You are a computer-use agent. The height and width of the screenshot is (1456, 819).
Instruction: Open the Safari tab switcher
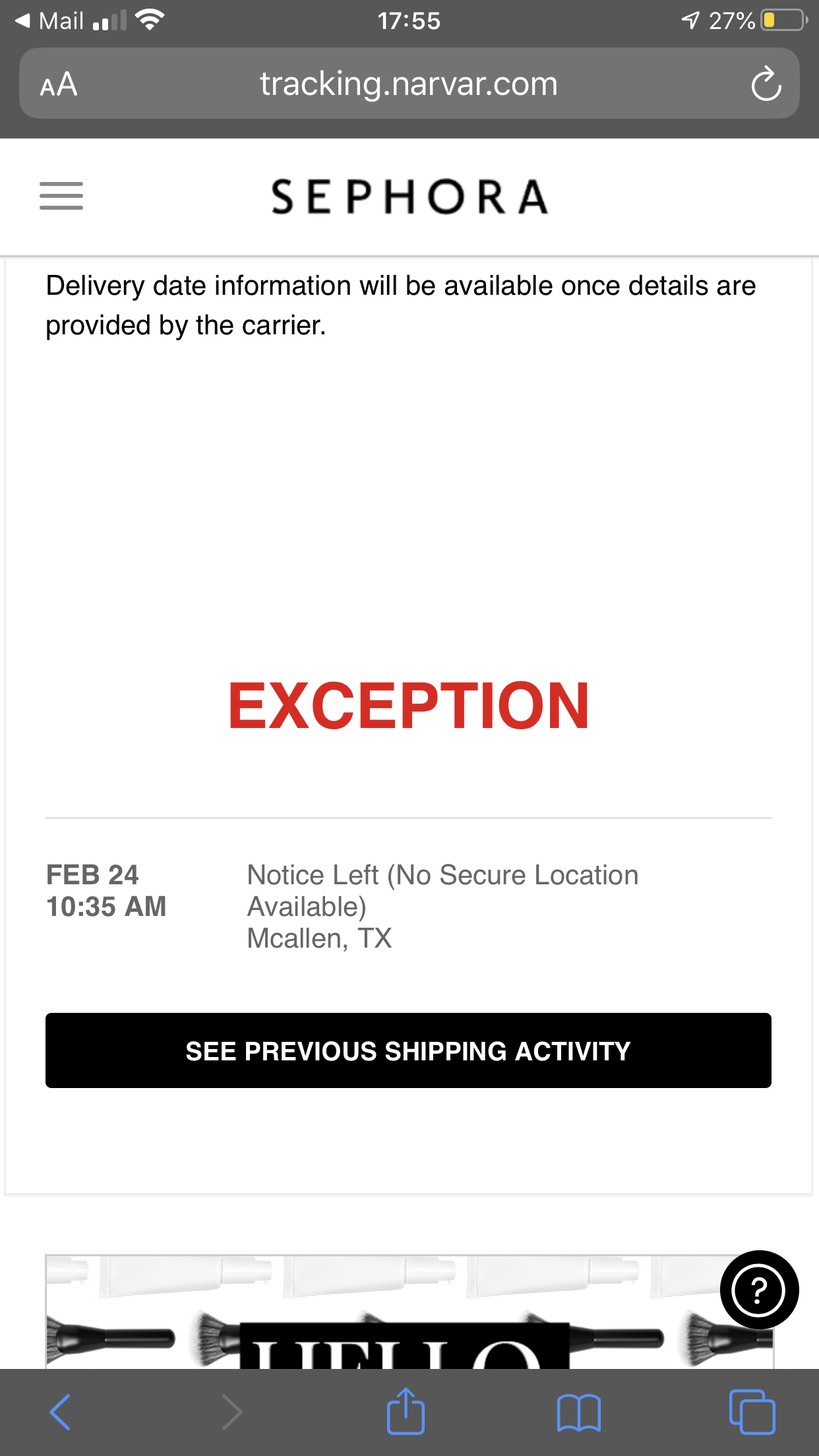click(x=752, y=1411)
